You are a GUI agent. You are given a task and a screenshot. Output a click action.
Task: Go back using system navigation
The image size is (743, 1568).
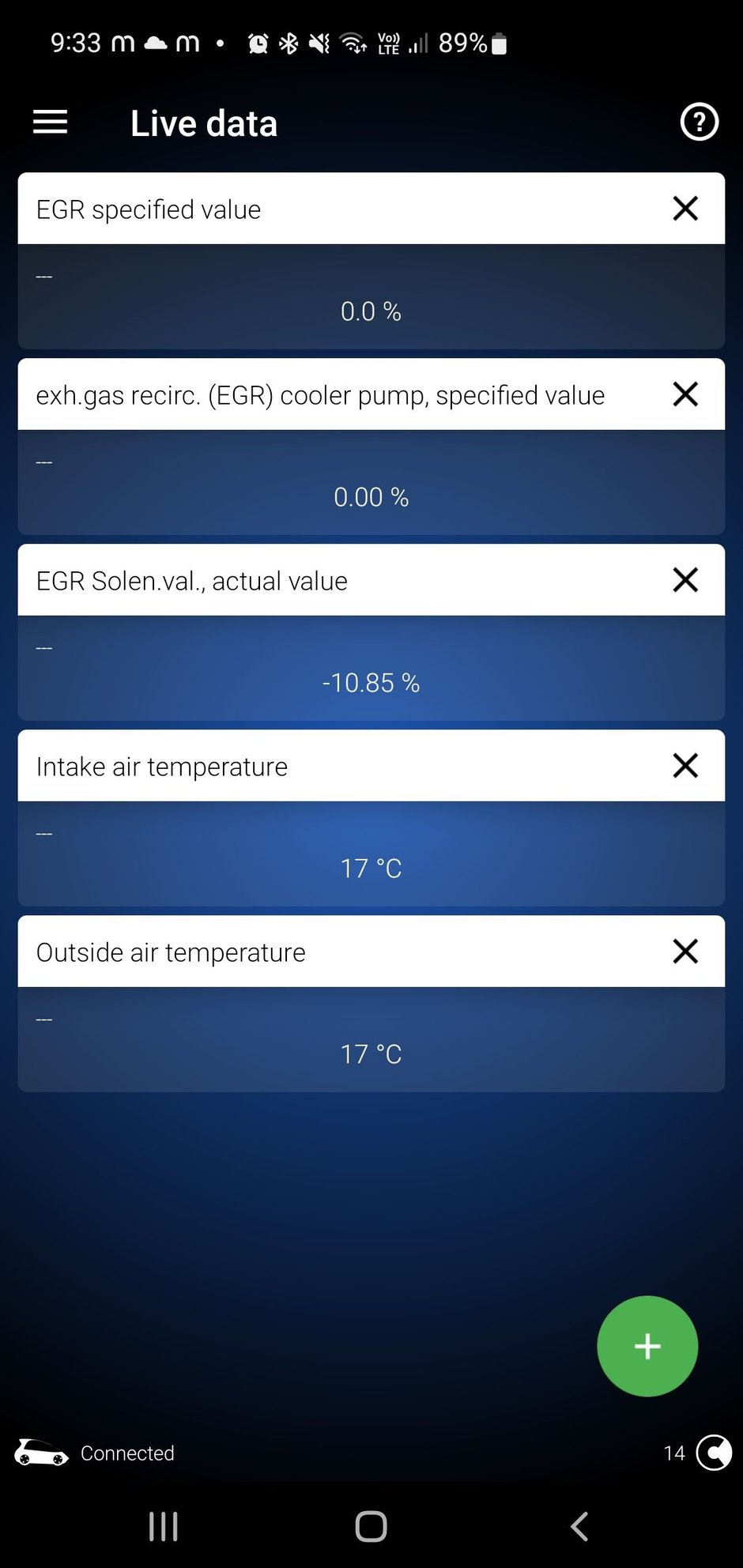point(579,1526)
